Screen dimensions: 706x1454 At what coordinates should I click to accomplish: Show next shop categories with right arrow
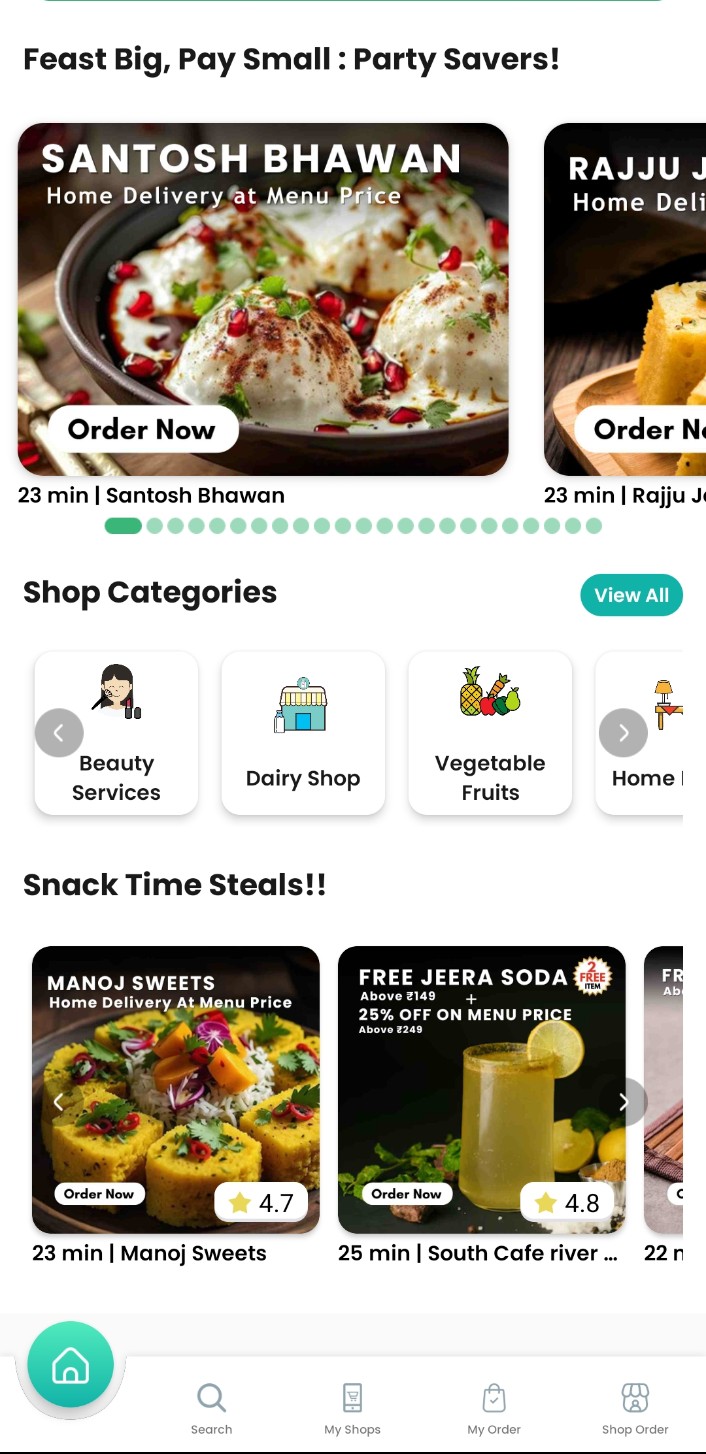coord(623,733)
